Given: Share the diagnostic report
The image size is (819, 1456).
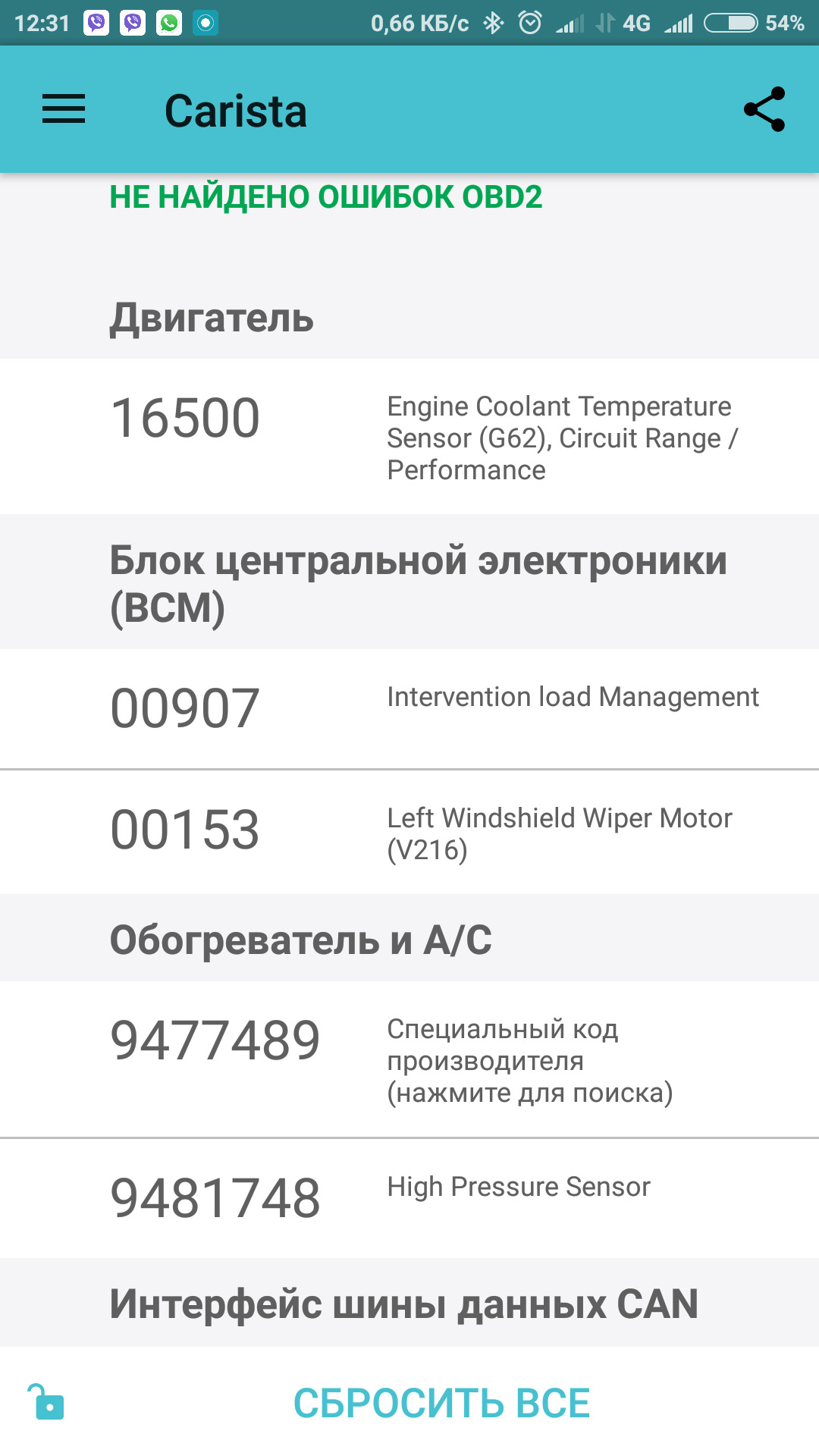Looking at the screenshot, I should [x=764, y=109].
